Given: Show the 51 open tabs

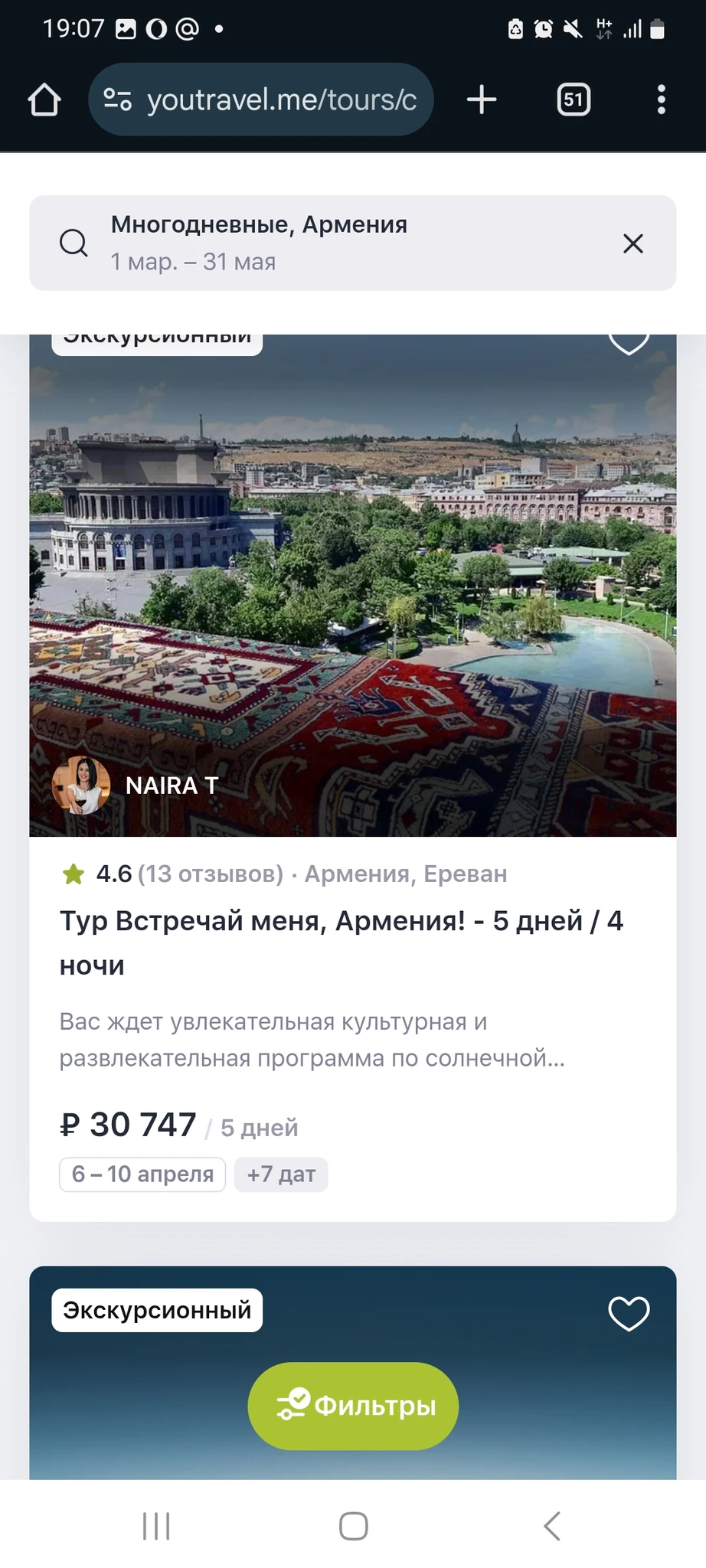Looking at the screenshot, I should pyautogui.click(x=574, y=100).
